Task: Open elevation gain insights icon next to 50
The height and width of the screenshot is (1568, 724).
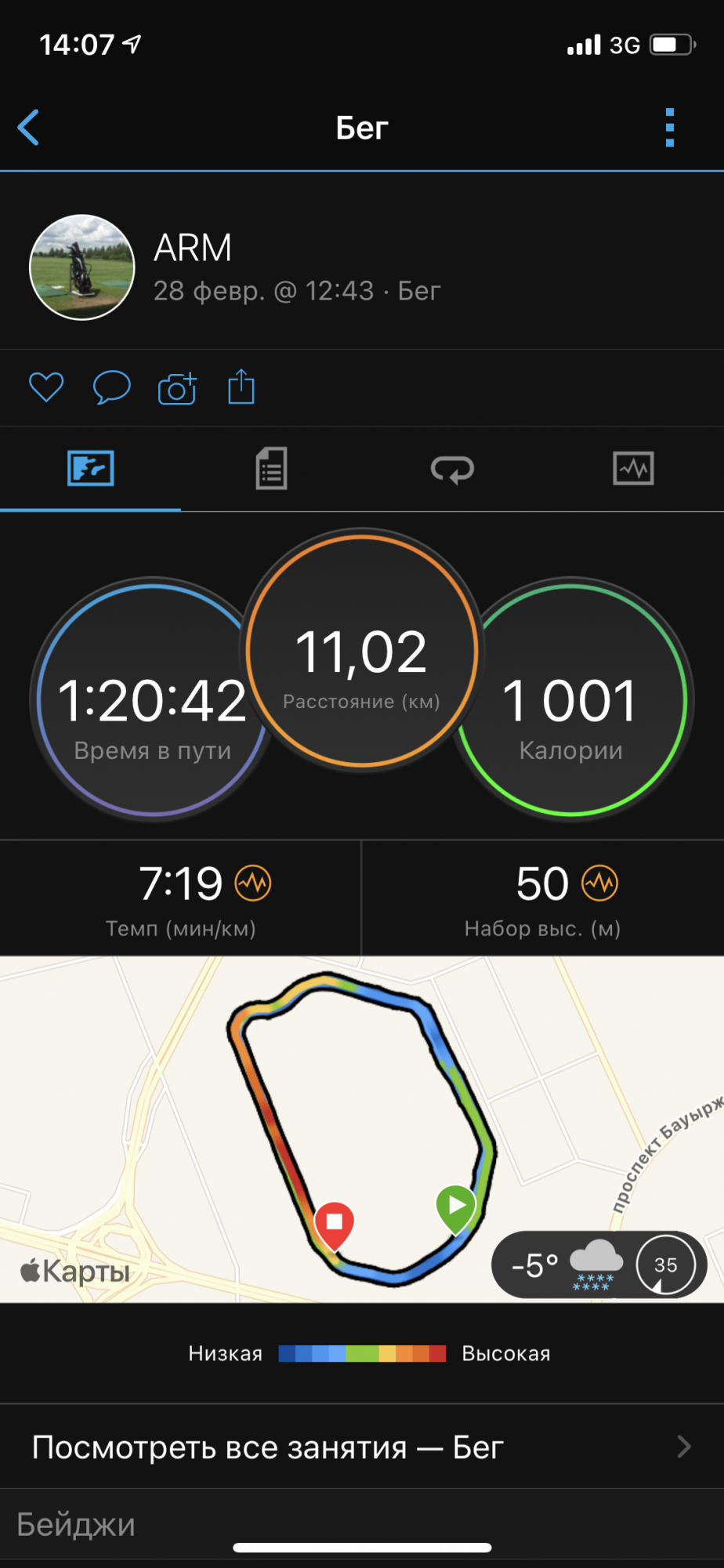Action: tap(599, 884)
